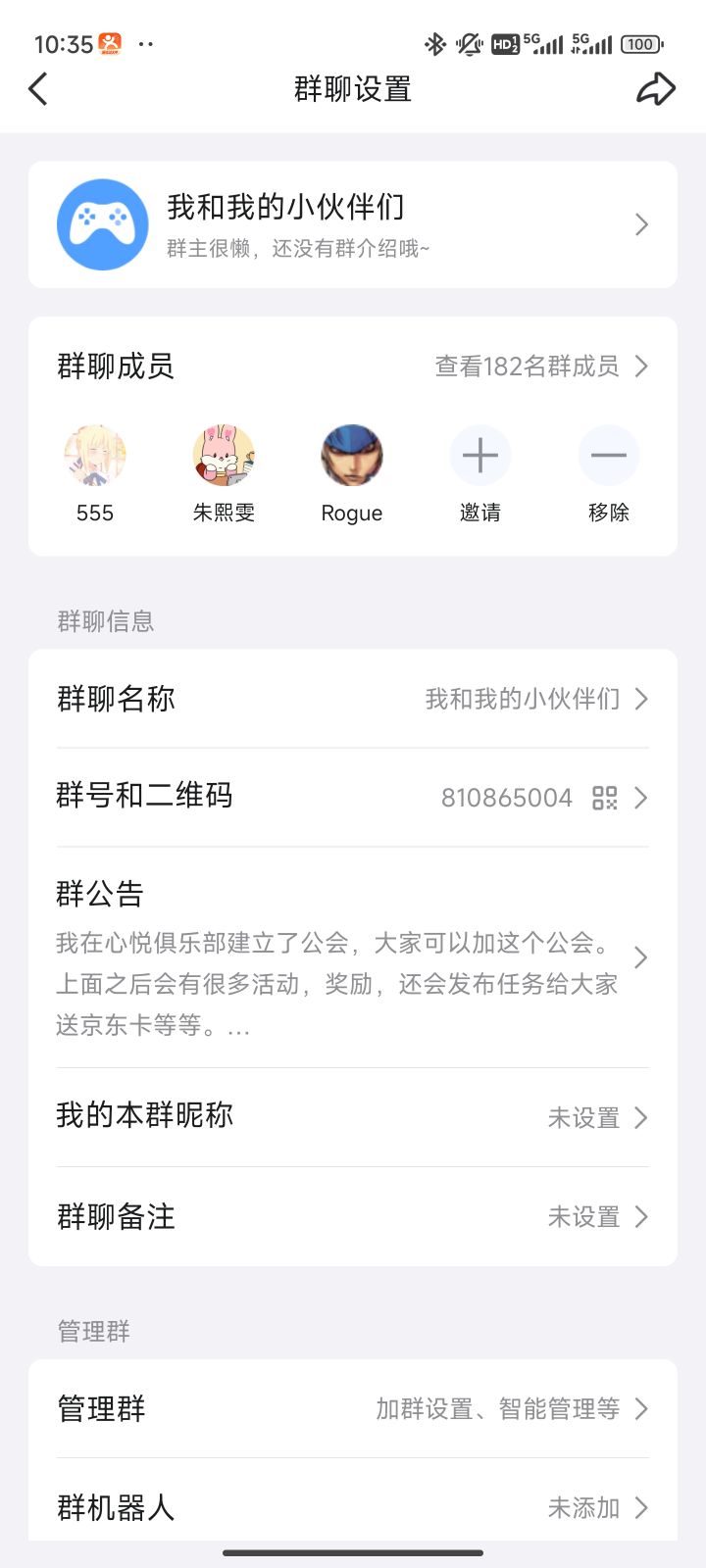Edit the 群聊名称 row
Viewport: 706px width, 1568px height.
(x=353, y=699)
